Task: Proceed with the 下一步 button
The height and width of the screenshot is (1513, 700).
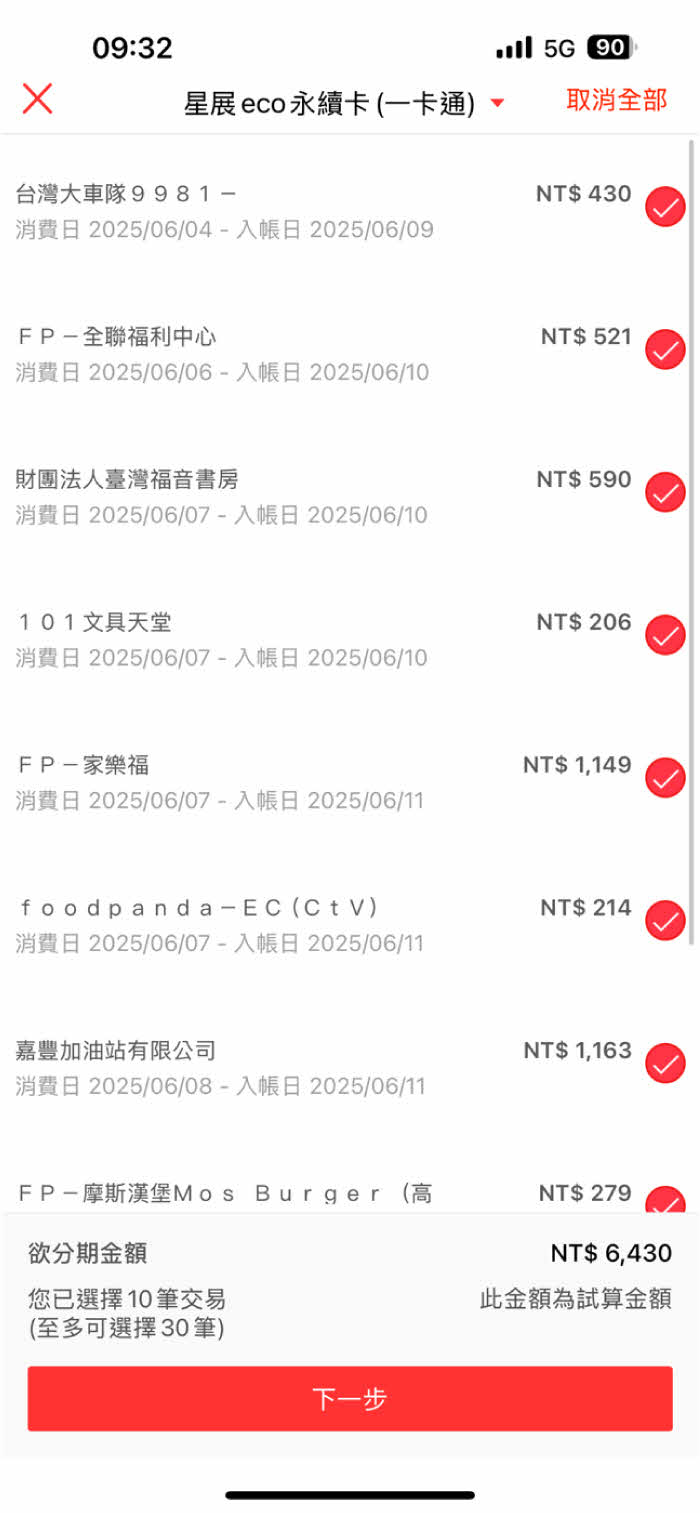Action: coord(350,1399)
